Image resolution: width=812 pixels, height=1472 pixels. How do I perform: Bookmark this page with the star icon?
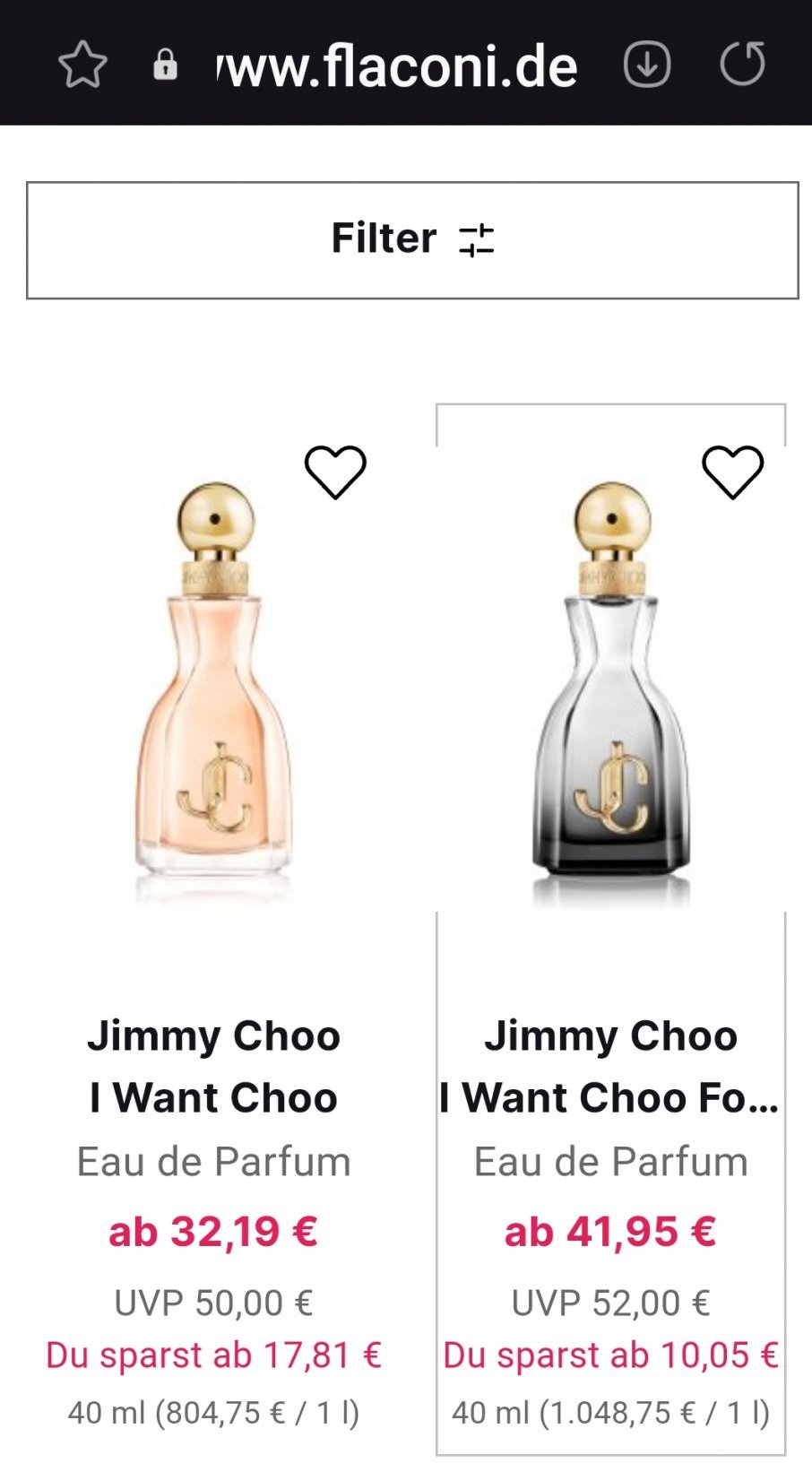click(x=82, y=65)
